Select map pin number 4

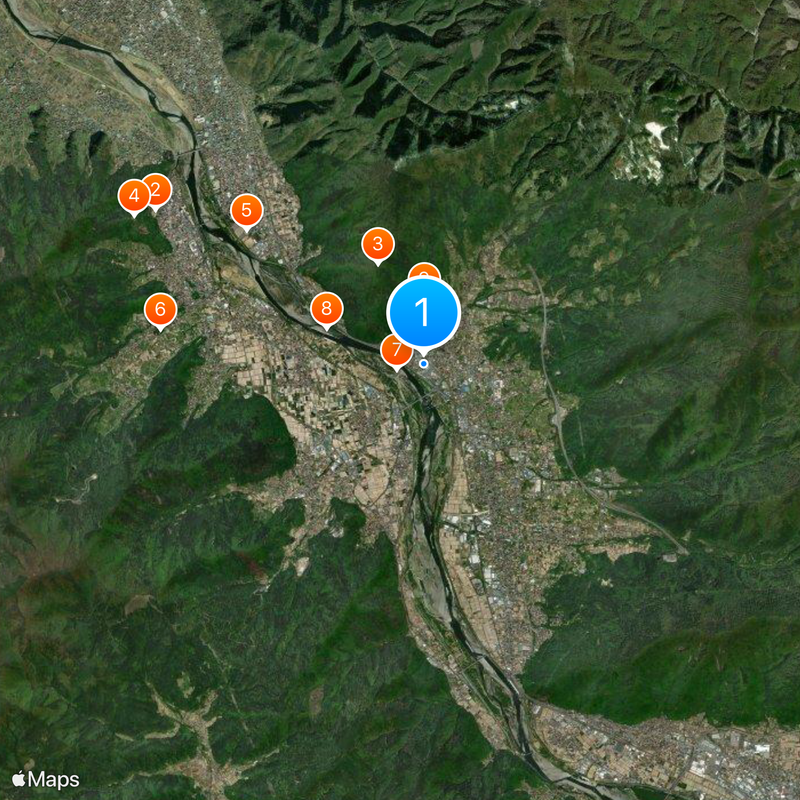[x=132, y=196]
